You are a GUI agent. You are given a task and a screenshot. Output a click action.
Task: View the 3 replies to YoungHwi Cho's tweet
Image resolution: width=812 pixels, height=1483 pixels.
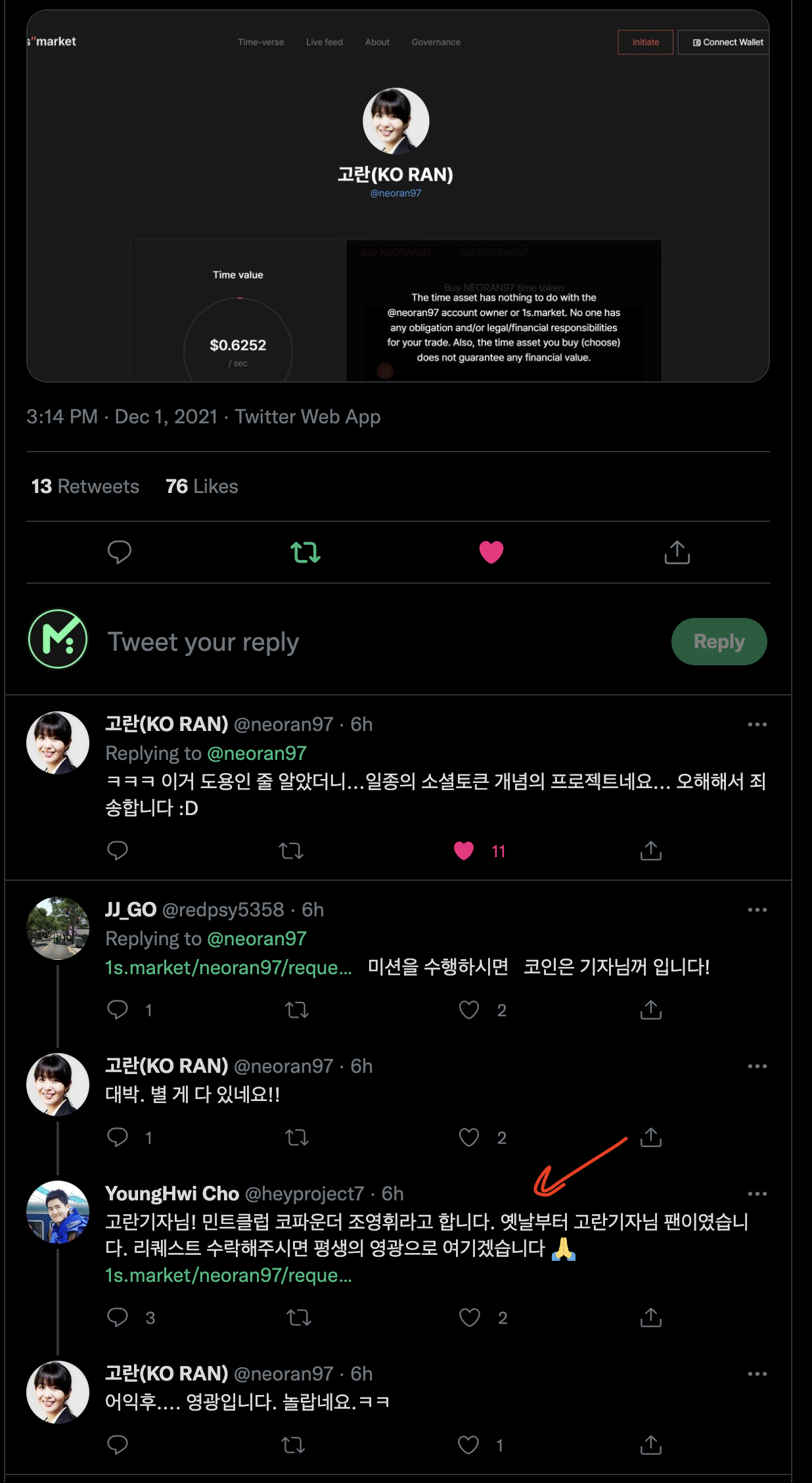tap(118, 1317)
